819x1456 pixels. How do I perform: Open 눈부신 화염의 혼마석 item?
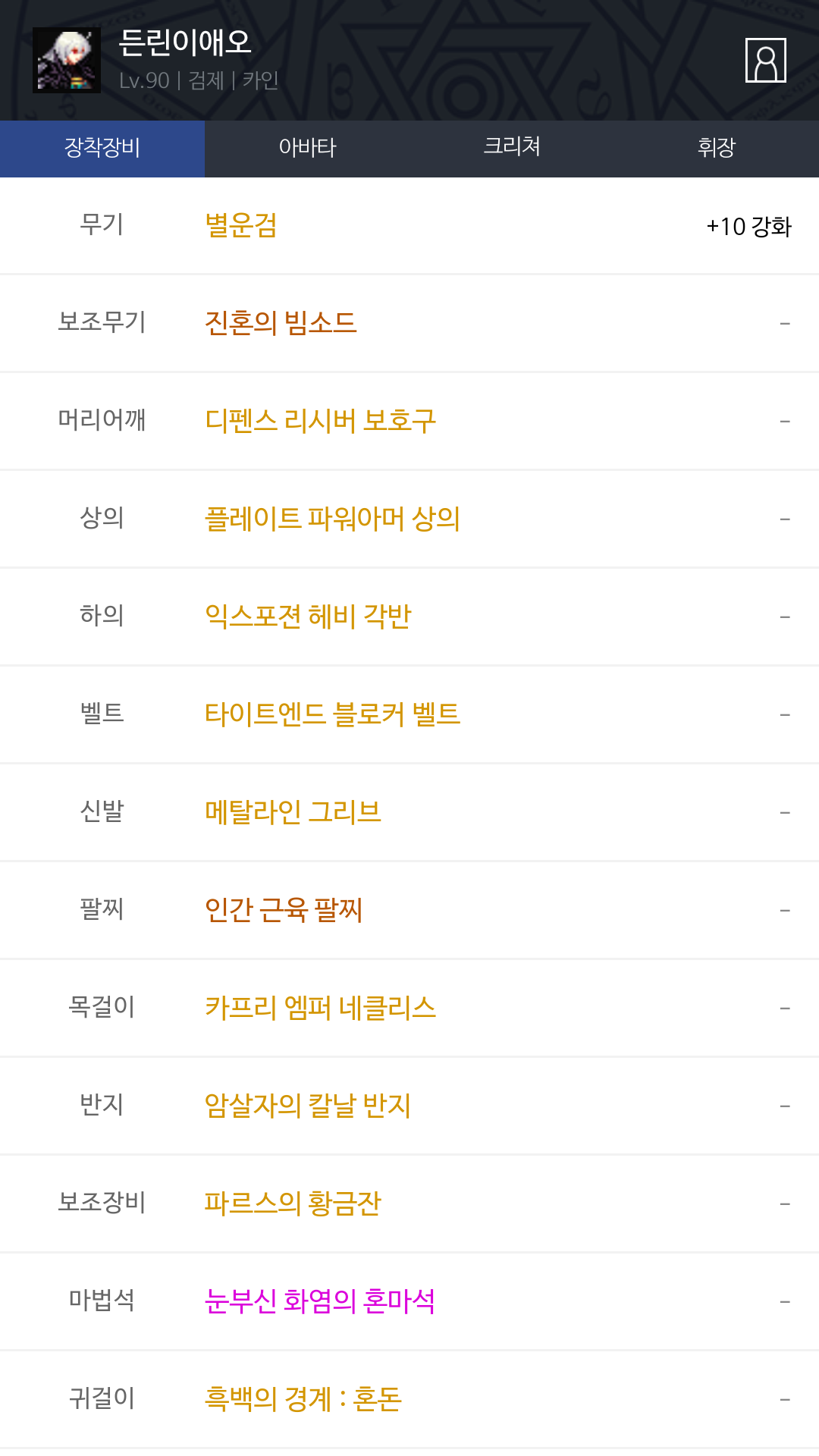click(x=320, y=1301)
